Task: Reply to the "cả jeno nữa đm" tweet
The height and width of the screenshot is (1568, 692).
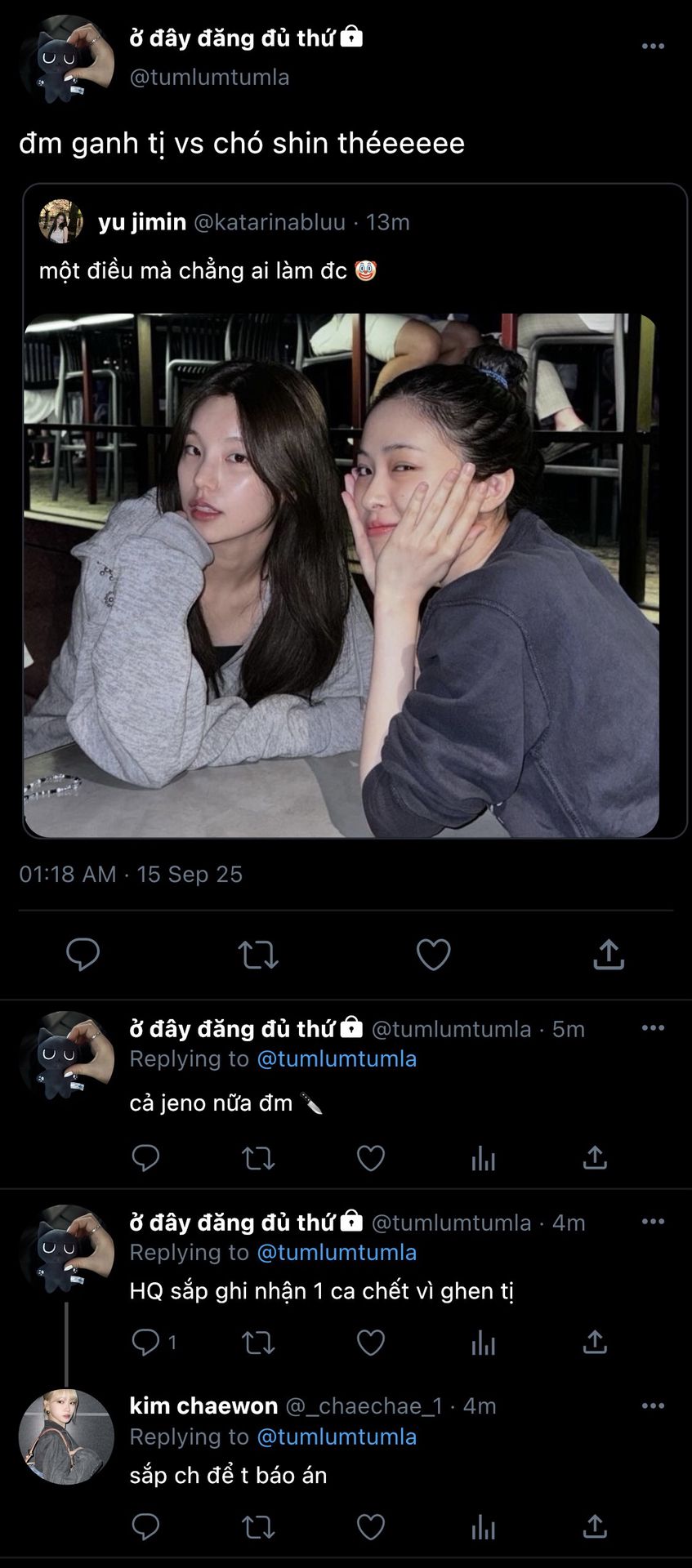Action: pyautogui.click(x=145, y=1157)
